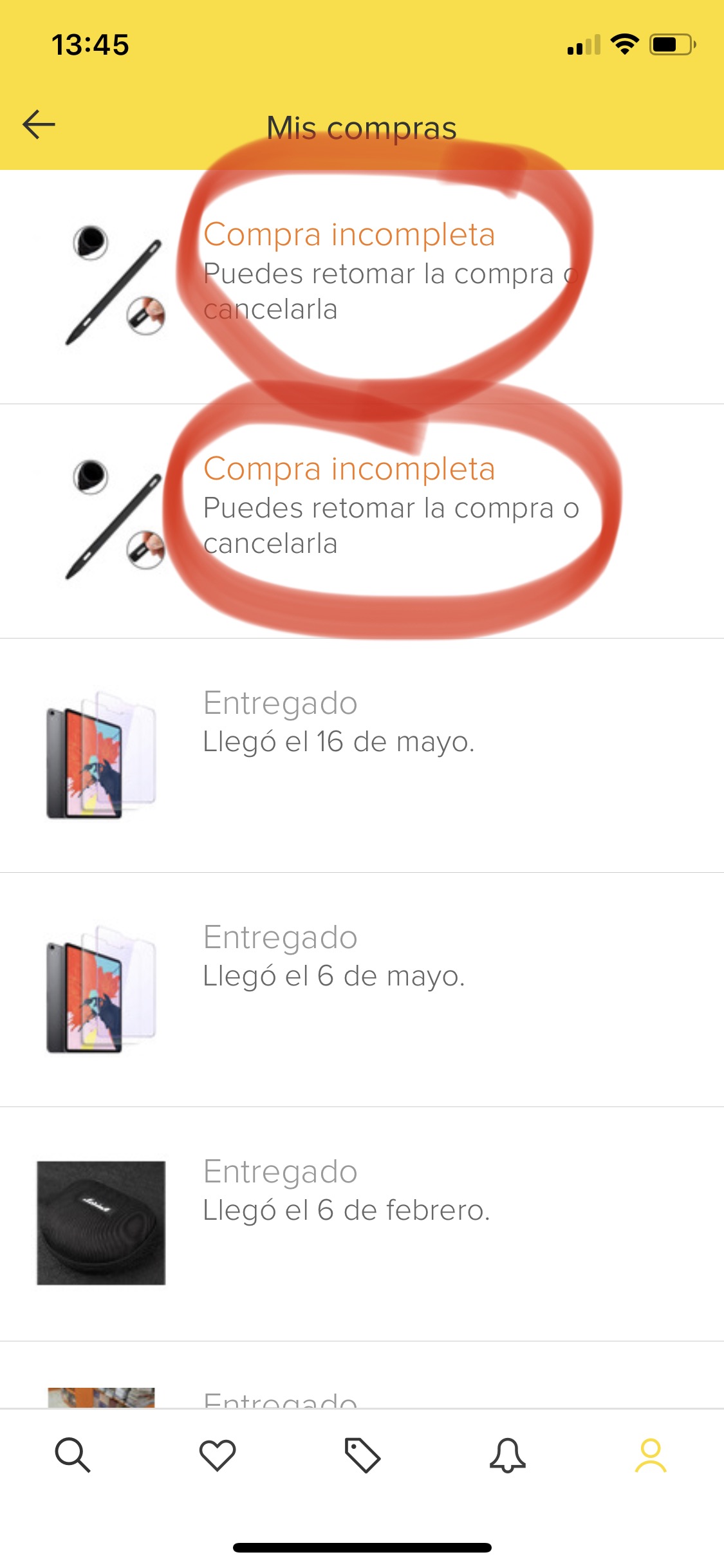Open the offers tag tab
The height and width of the screenshot is (1568, 724).
coord(362,1455)
